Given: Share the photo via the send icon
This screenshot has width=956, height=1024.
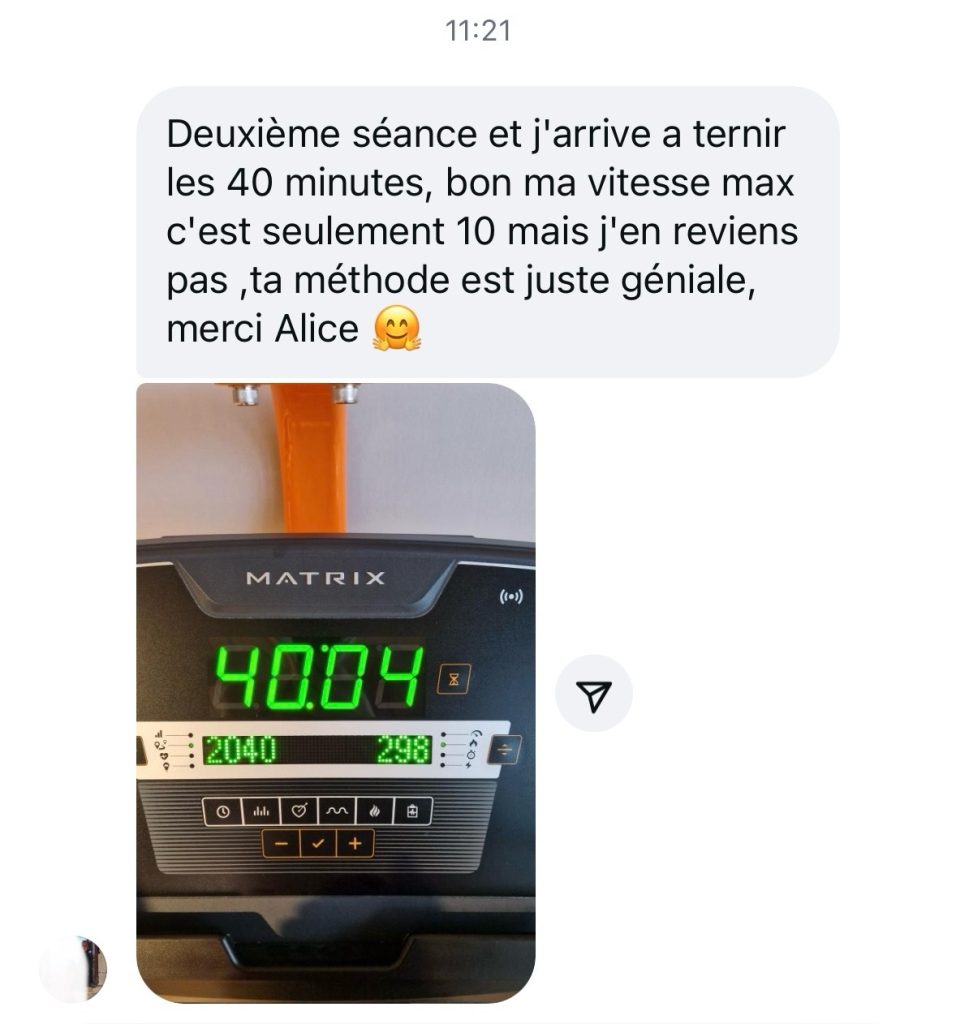Looking at the screenshot, I should tap(594, 694).
